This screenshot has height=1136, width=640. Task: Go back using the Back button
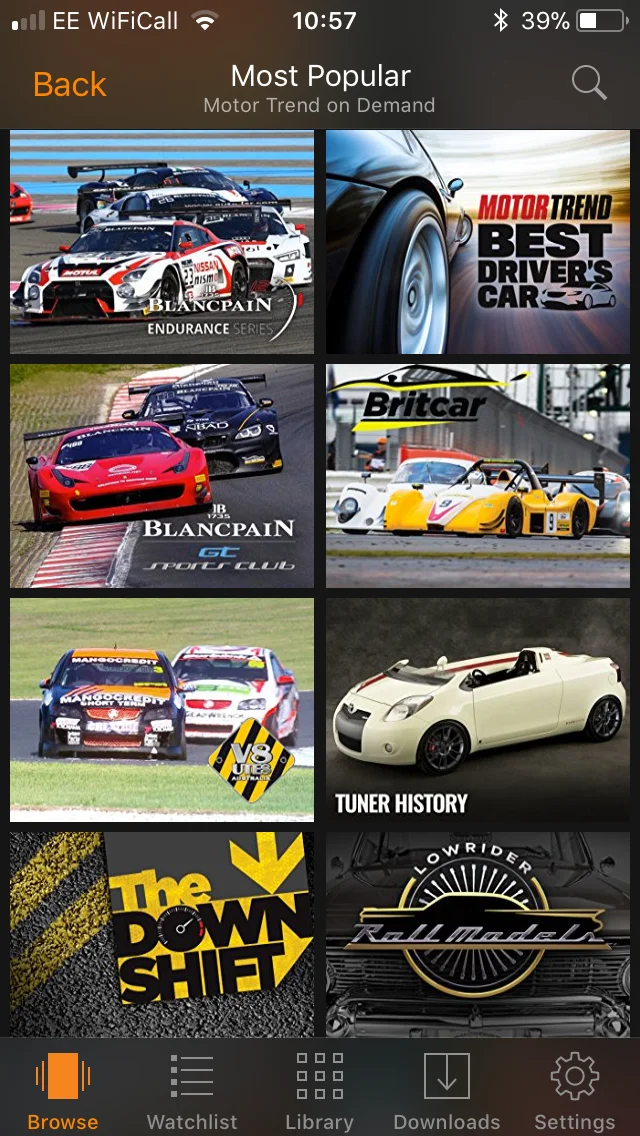[x=70, y=85]
